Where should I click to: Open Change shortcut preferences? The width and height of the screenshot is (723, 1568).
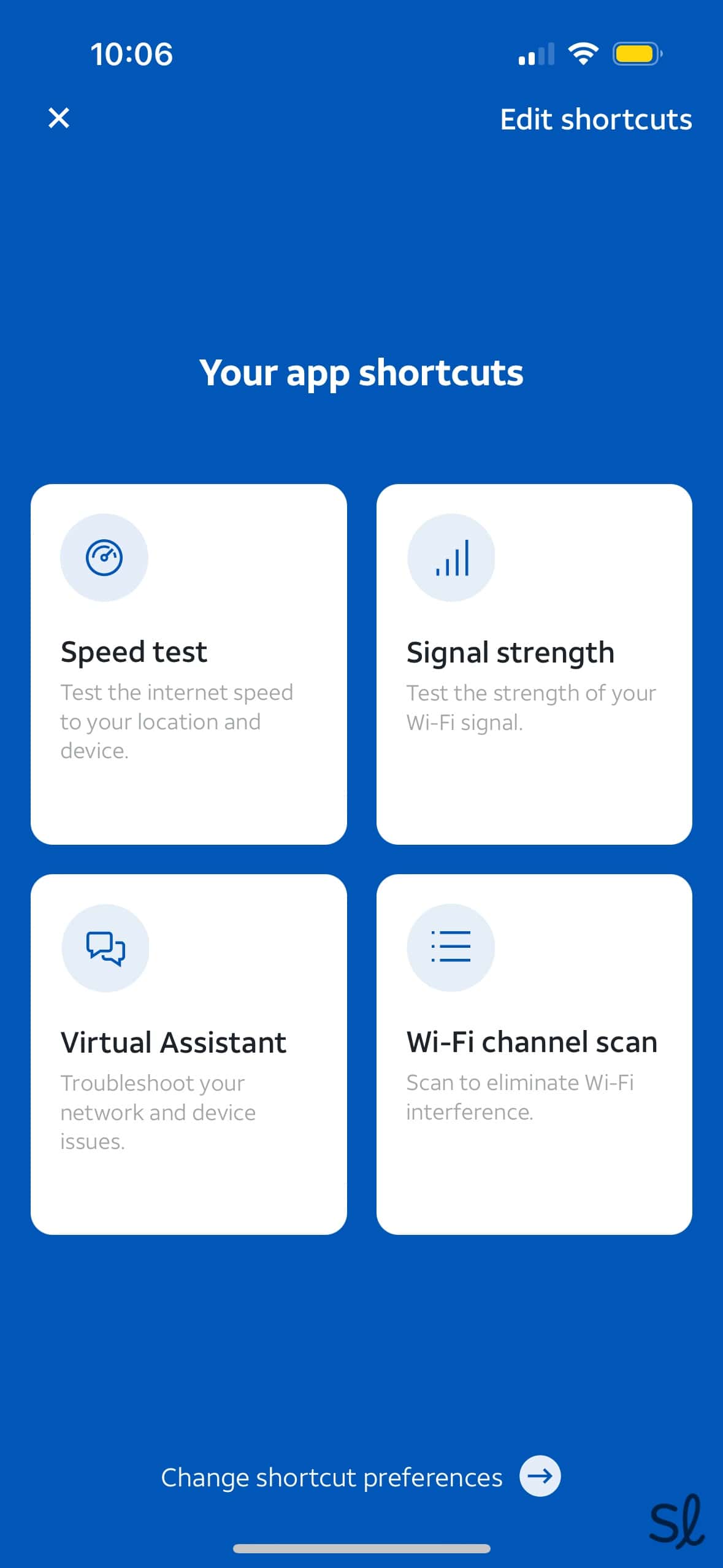[x=361, y=1477]
